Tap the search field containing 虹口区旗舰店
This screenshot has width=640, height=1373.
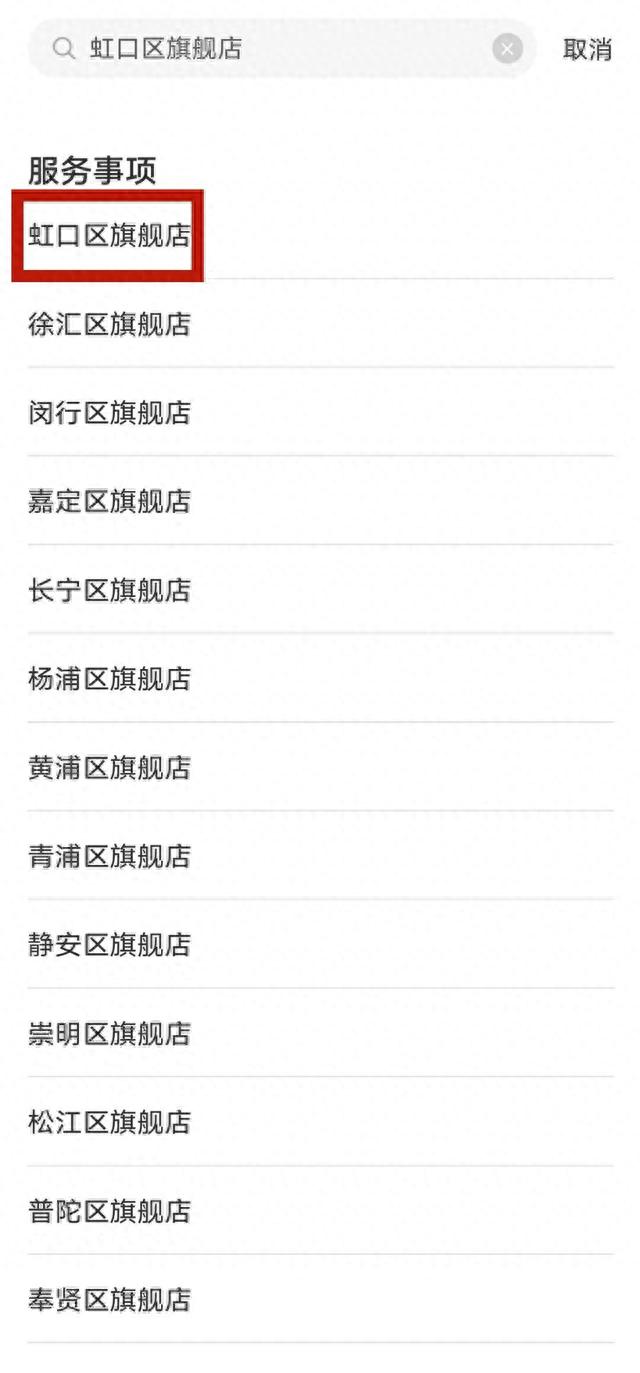(x=282, y=48)
